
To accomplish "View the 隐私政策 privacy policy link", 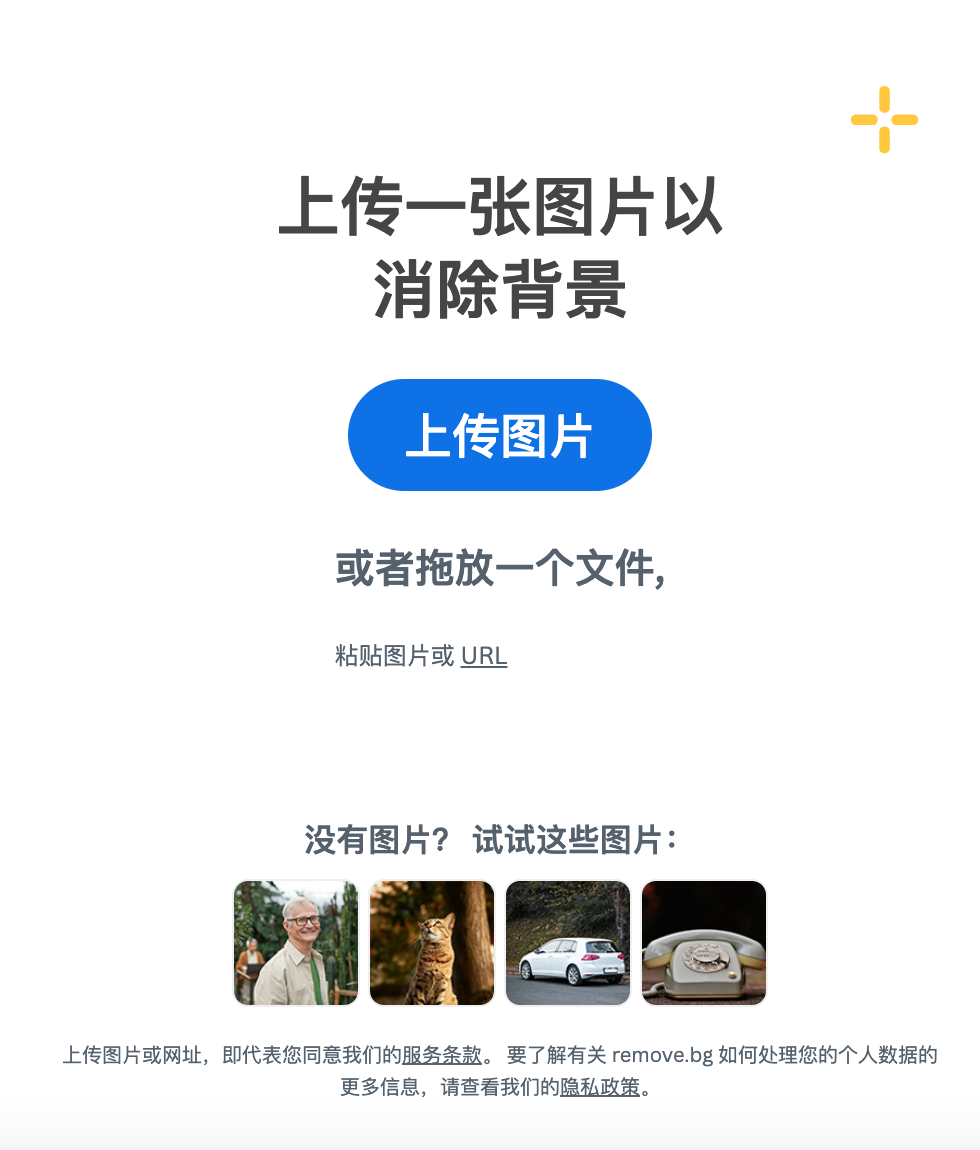I will click(x=600, y=1087).
